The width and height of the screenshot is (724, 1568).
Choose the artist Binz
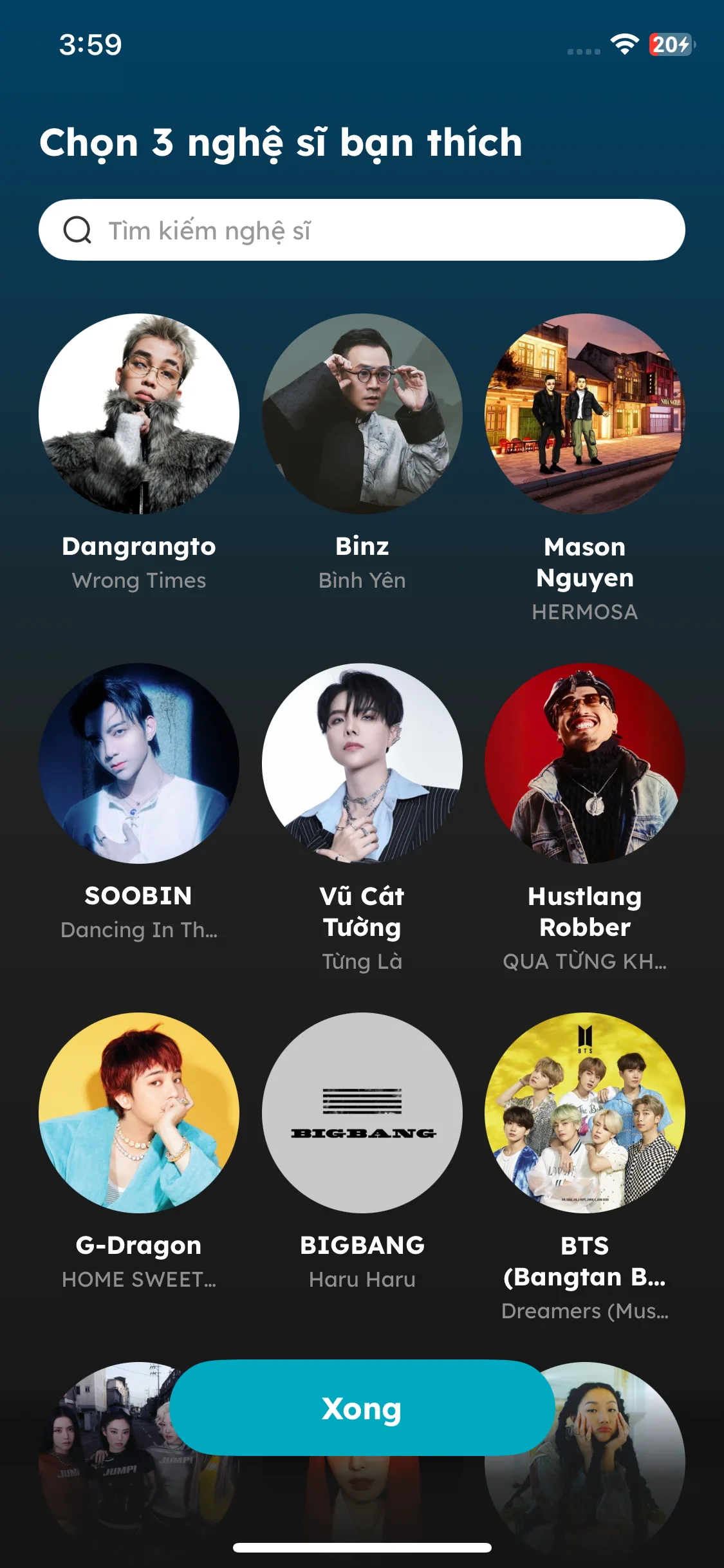362,414
